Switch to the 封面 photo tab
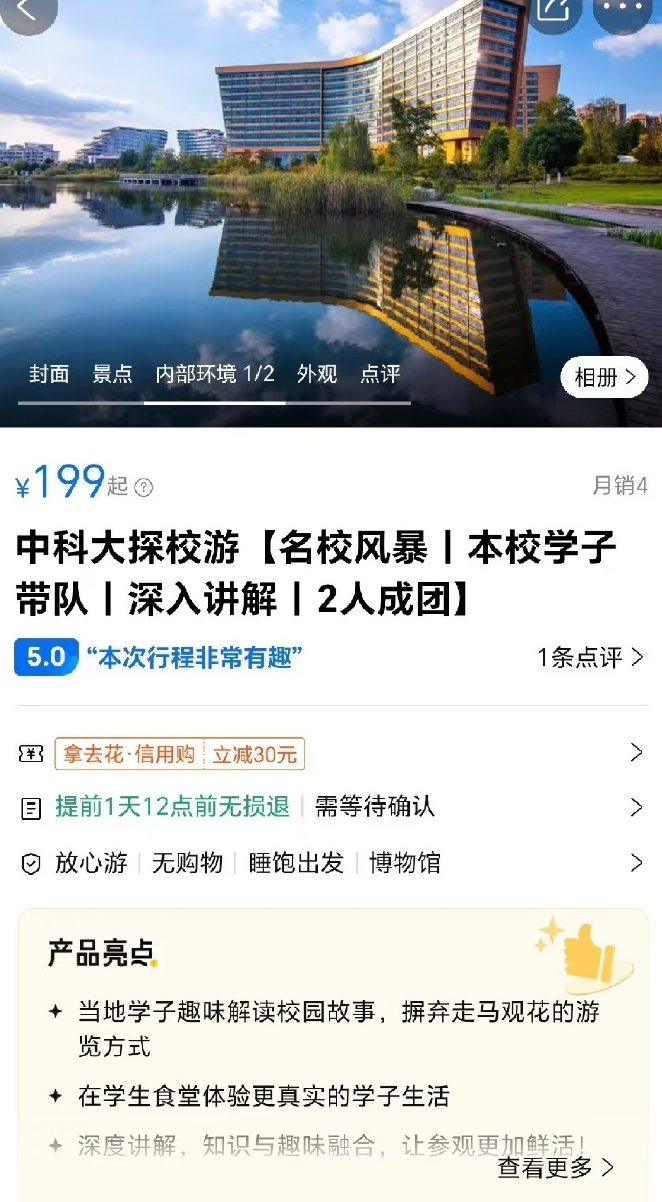Screen dimensions: 662x1202 coord(49,374)
